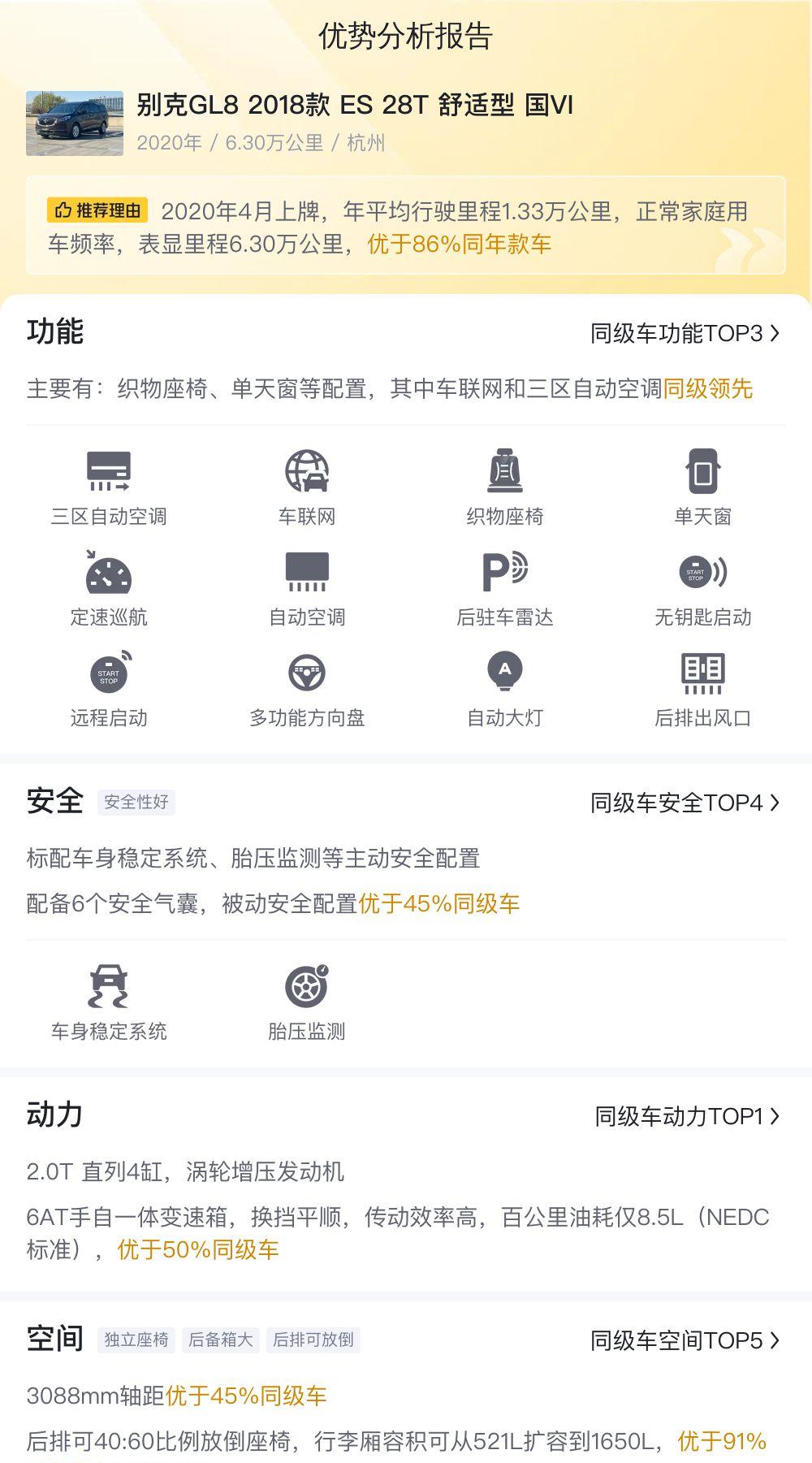View 同级车安全TOP4 ranking
The height and width of the screenshot is (1463, 812).
(685, 803)
